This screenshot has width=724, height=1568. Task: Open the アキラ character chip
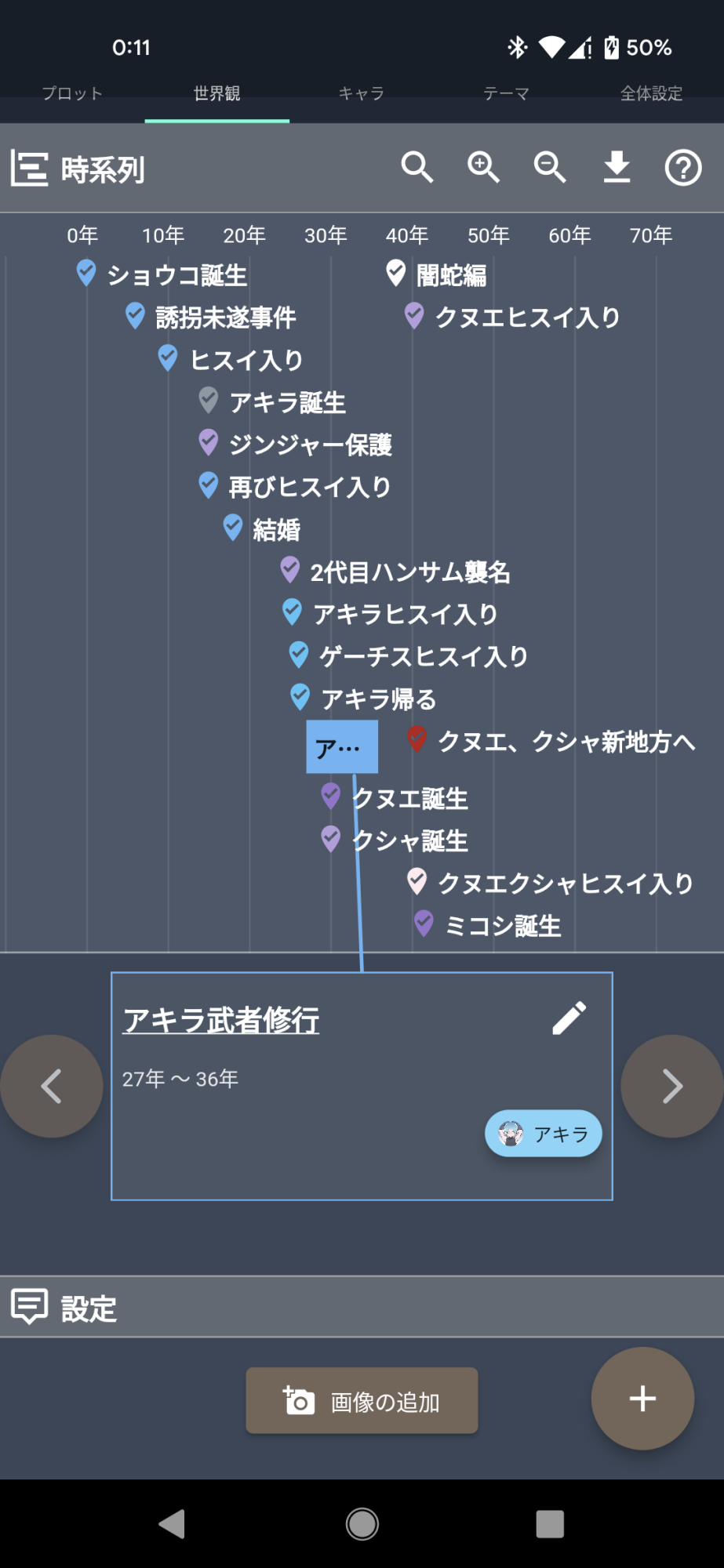point(544,1134)
